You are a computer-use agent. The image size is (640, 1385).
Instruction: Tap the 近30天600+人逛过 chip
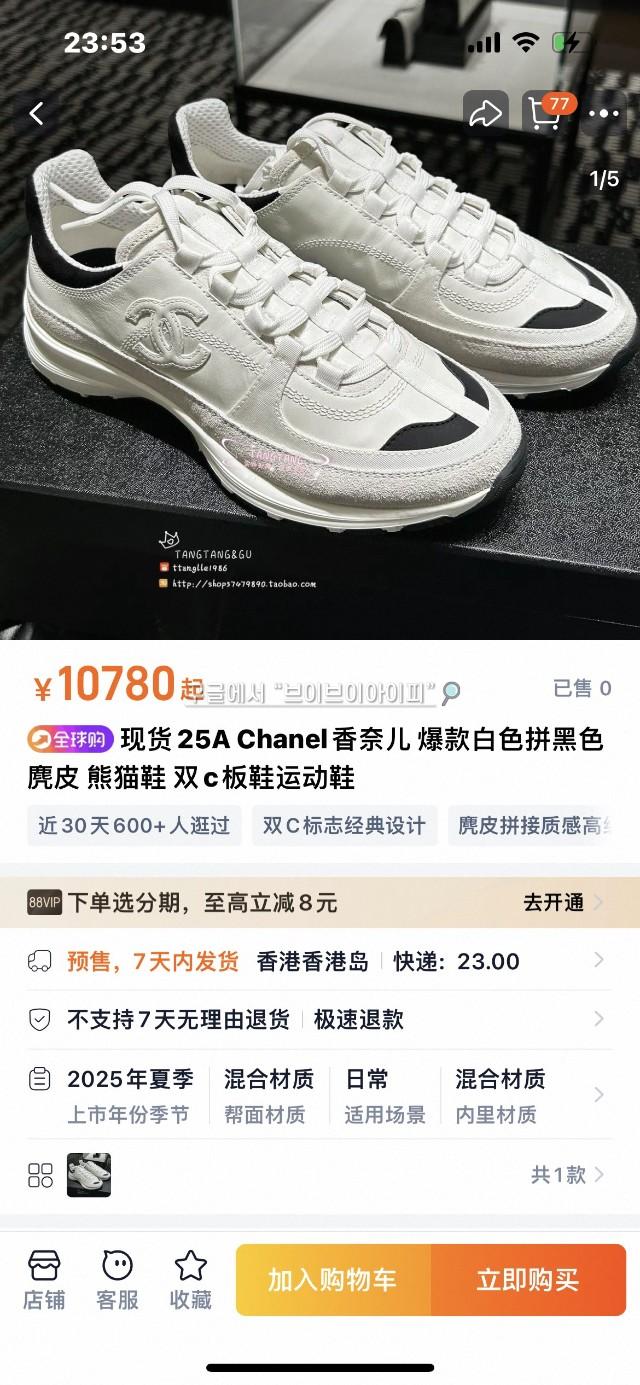pyautogui.click(x=134, y=825)
